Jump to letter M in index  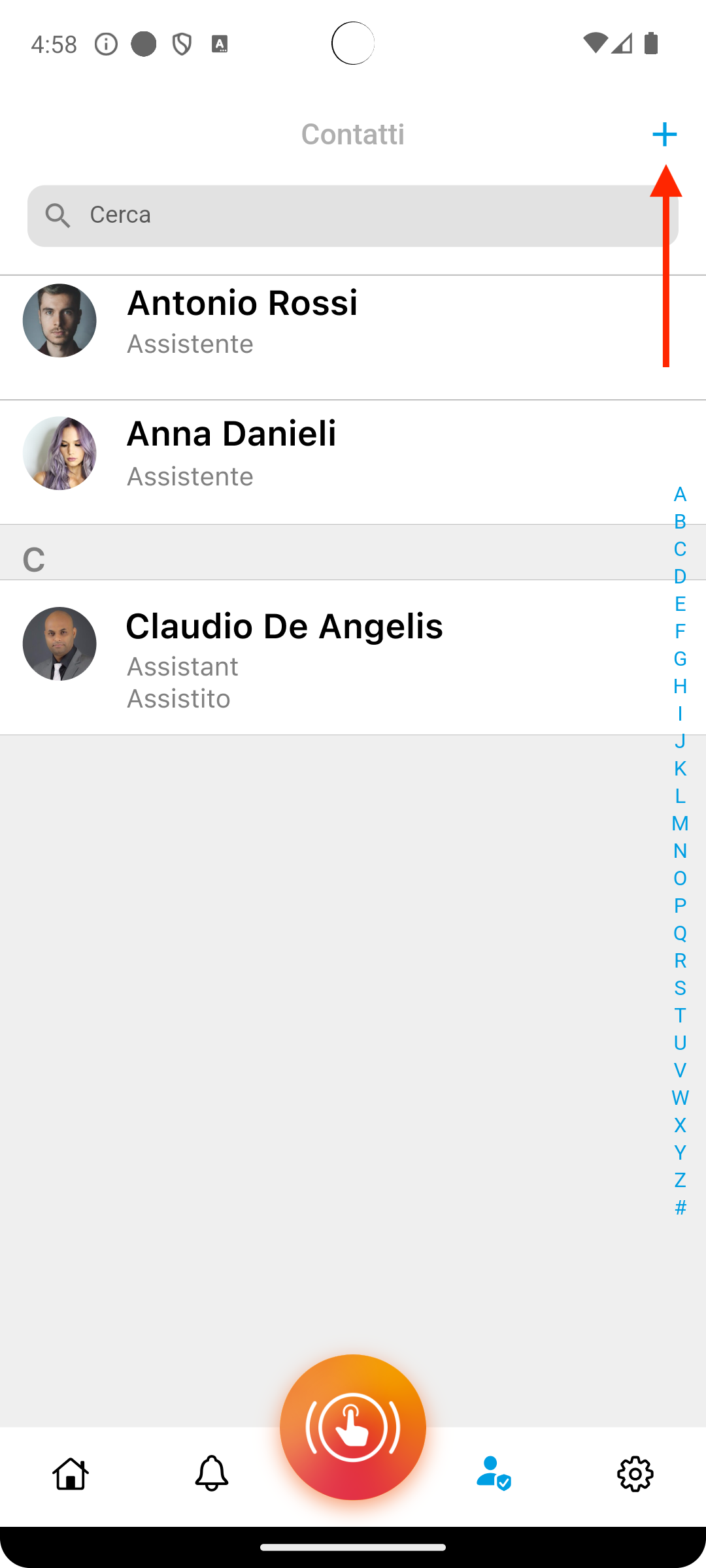680,823
